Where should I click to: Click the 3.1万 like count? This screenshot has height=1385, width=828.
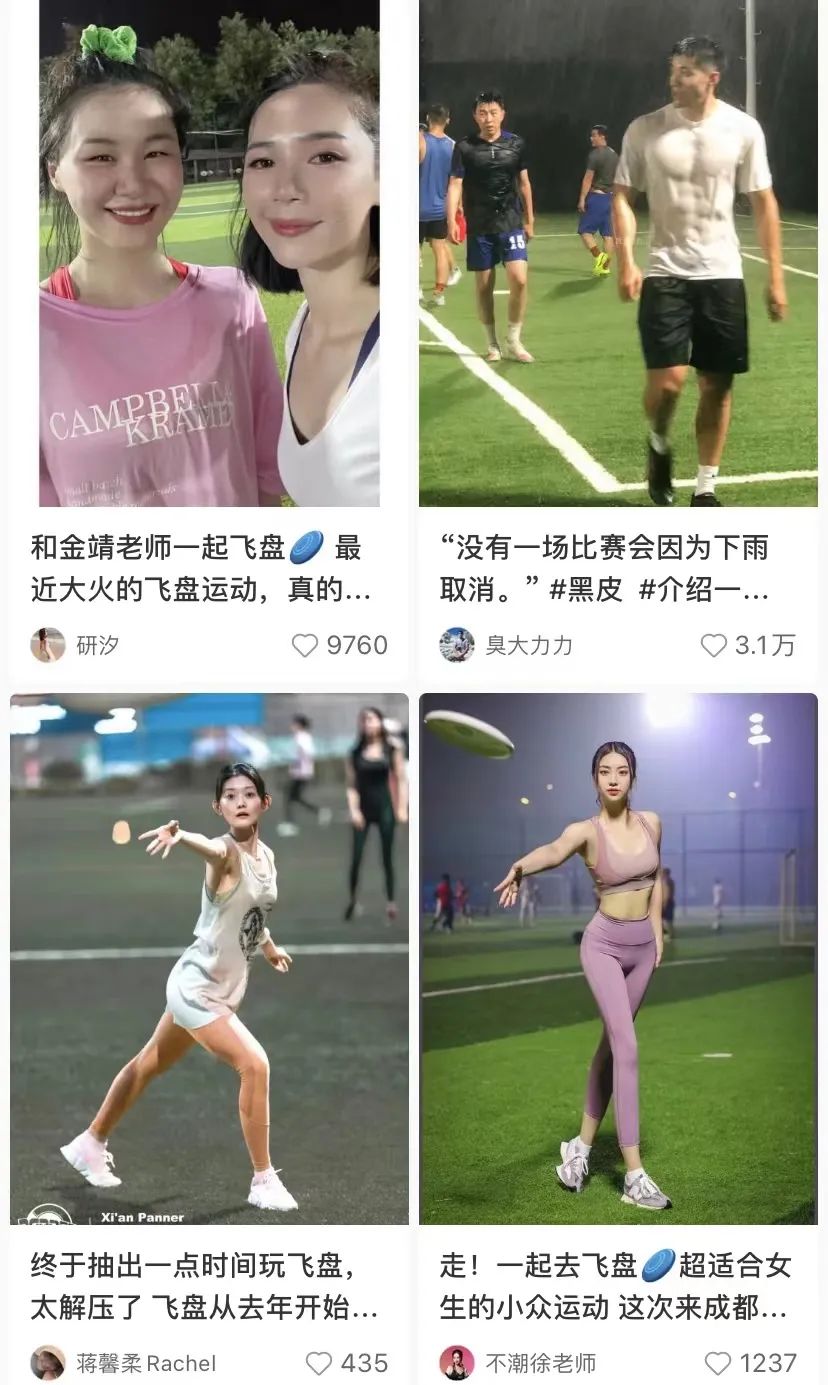coord(766,647)
